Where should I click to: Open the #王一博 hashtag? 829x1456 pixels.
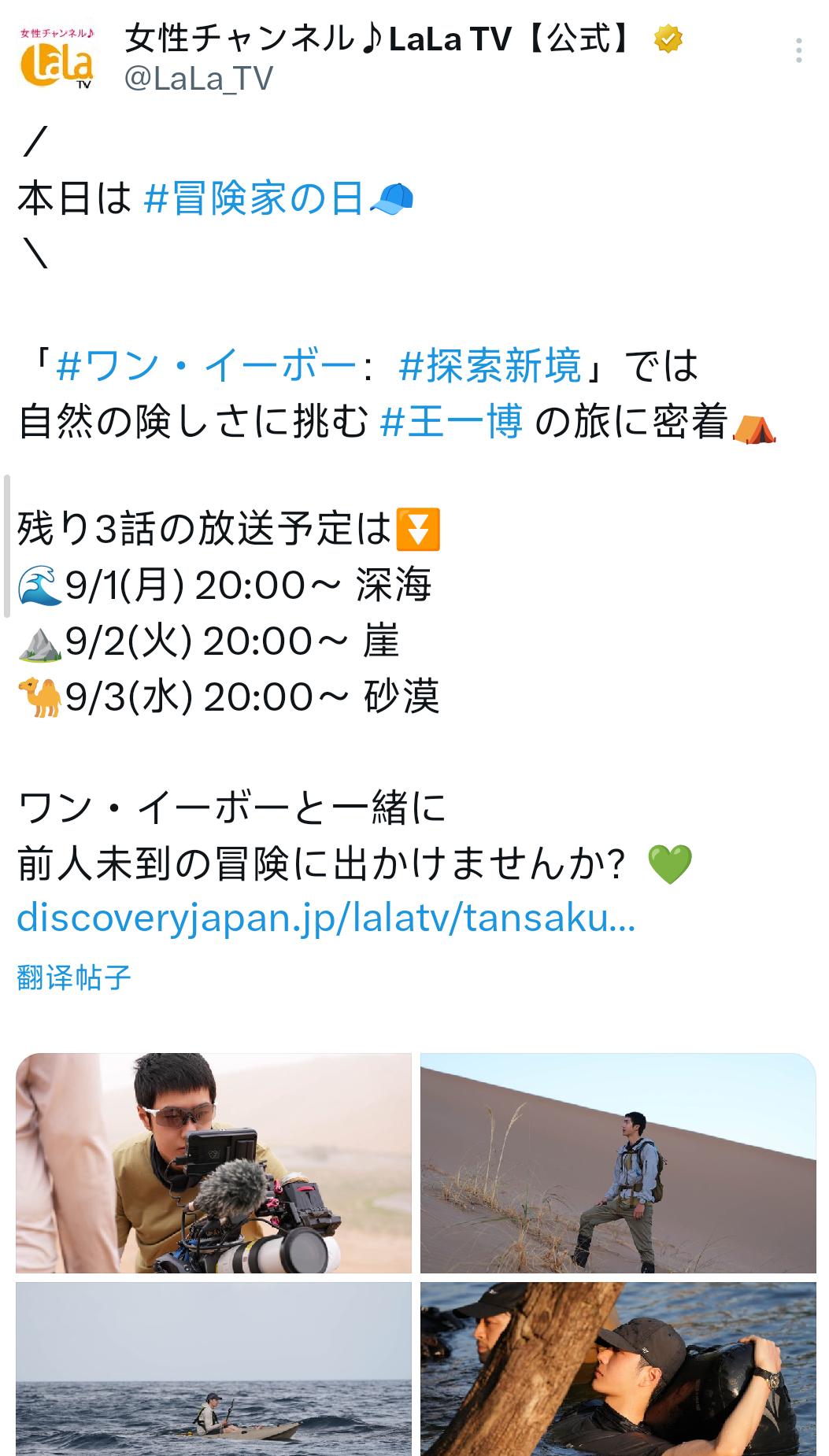[450, 423]
